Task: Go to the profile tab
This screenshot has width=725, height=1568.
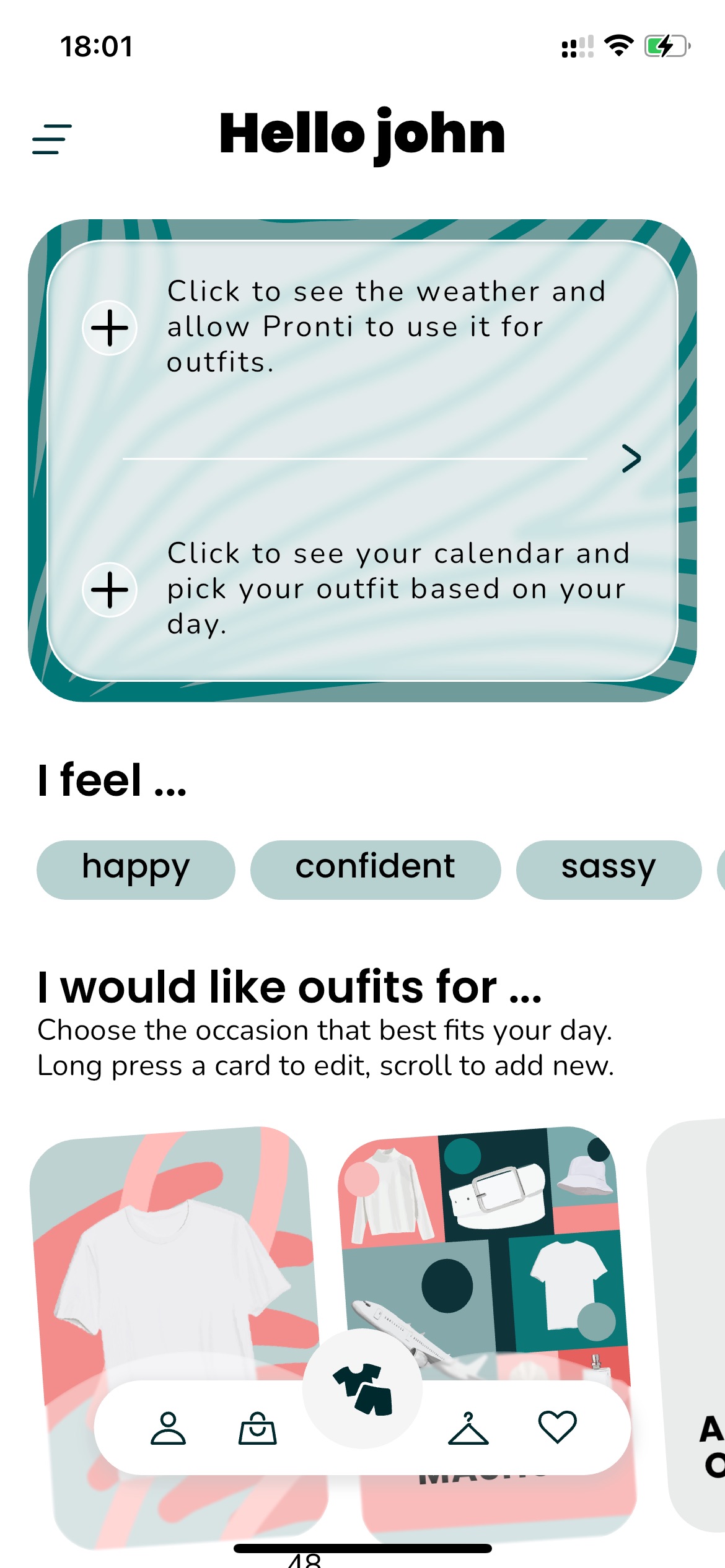Action: click(168, 1428)
